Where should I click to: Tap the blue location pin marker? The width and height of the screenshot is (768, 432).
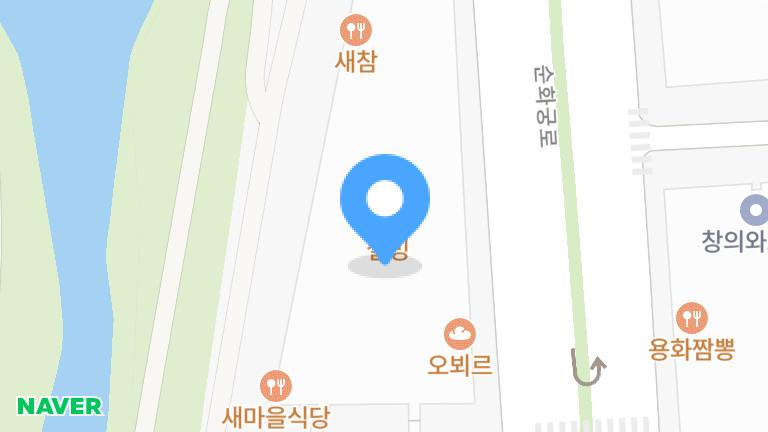385,202
